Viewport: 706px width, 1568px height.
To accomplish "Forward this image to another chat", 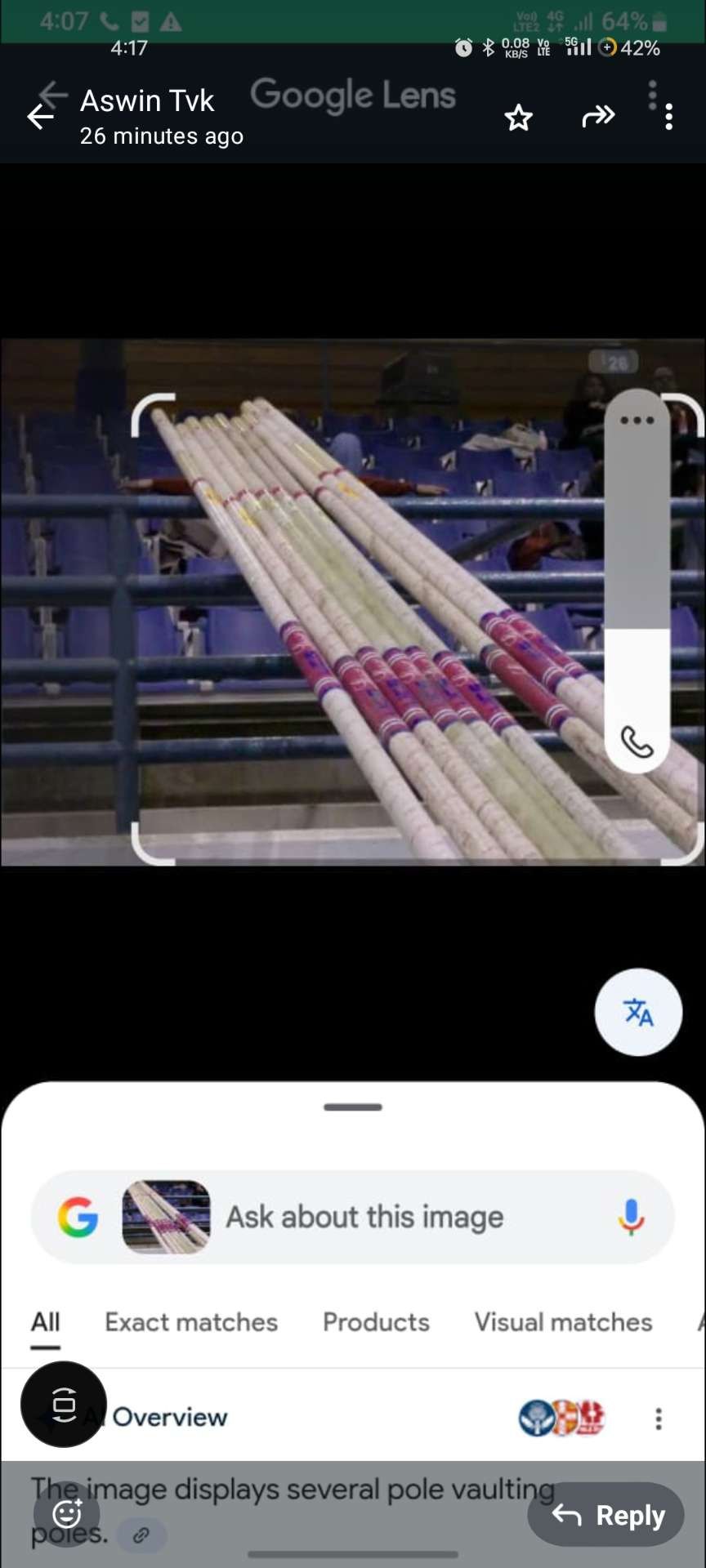I will pos(598,117).
